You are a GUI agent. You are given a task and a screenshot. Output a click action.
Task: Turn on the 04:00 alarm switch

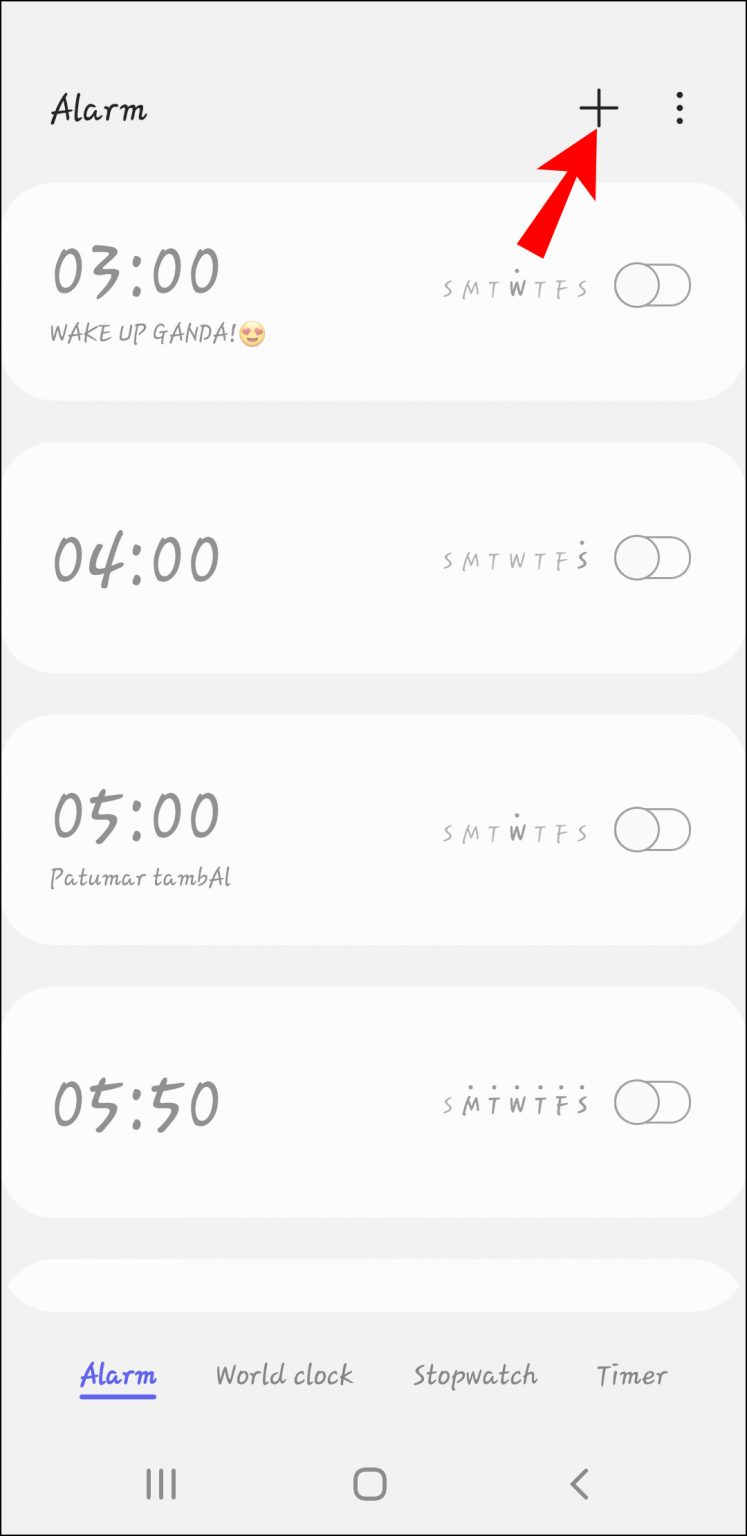click(x=651, y=559)
